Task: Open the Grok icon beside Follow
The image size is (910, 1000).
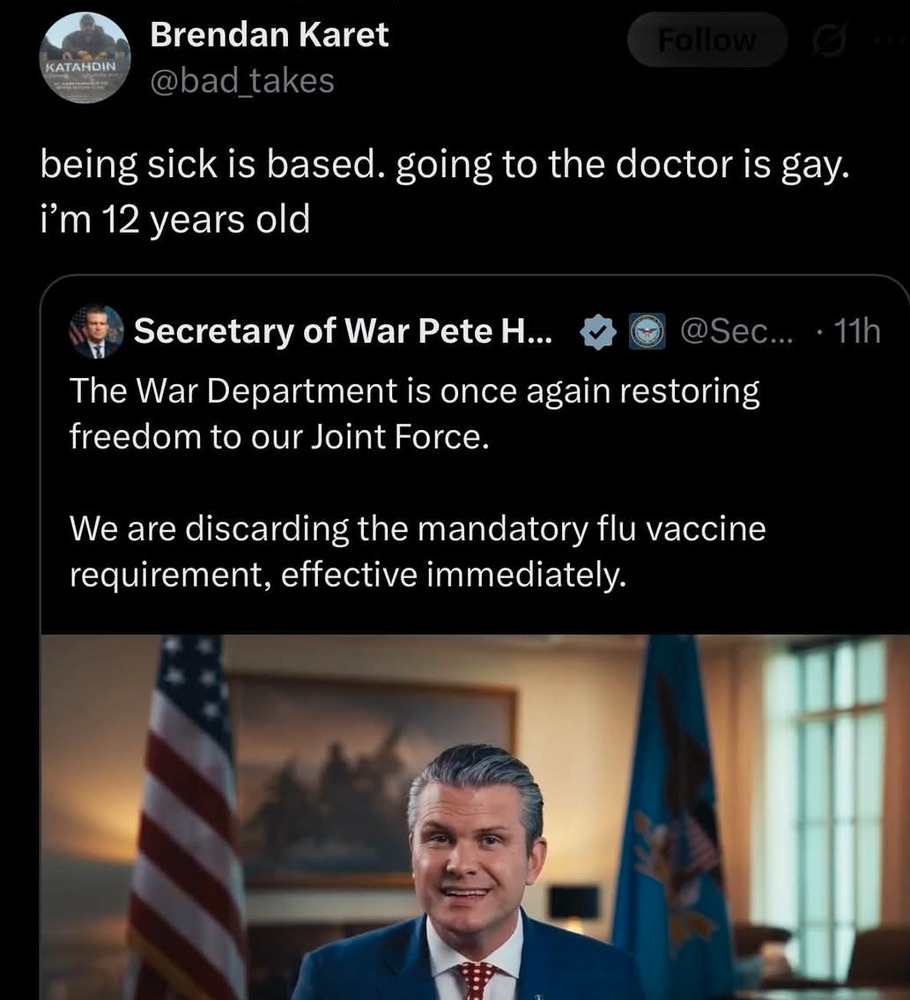Action: coord(828,42)
